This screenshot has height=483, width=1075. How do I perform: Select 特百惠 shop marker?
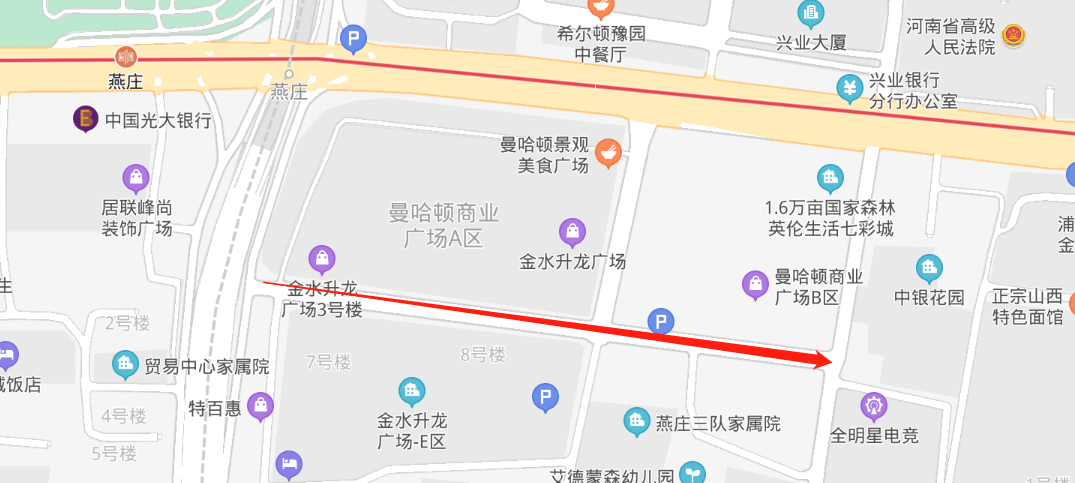tap(261, 406)
